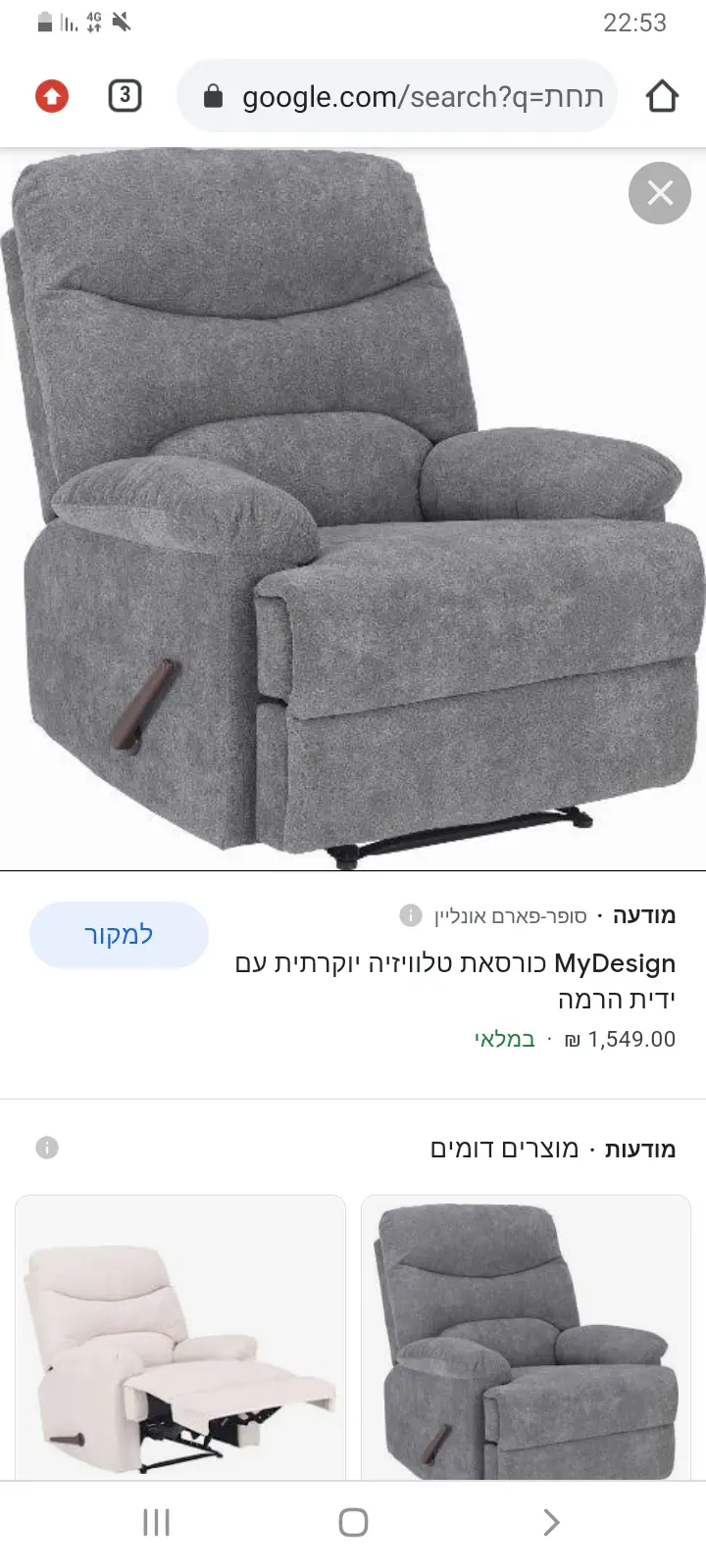
Task: Open the main grey recliner product image
Action: 353,510
